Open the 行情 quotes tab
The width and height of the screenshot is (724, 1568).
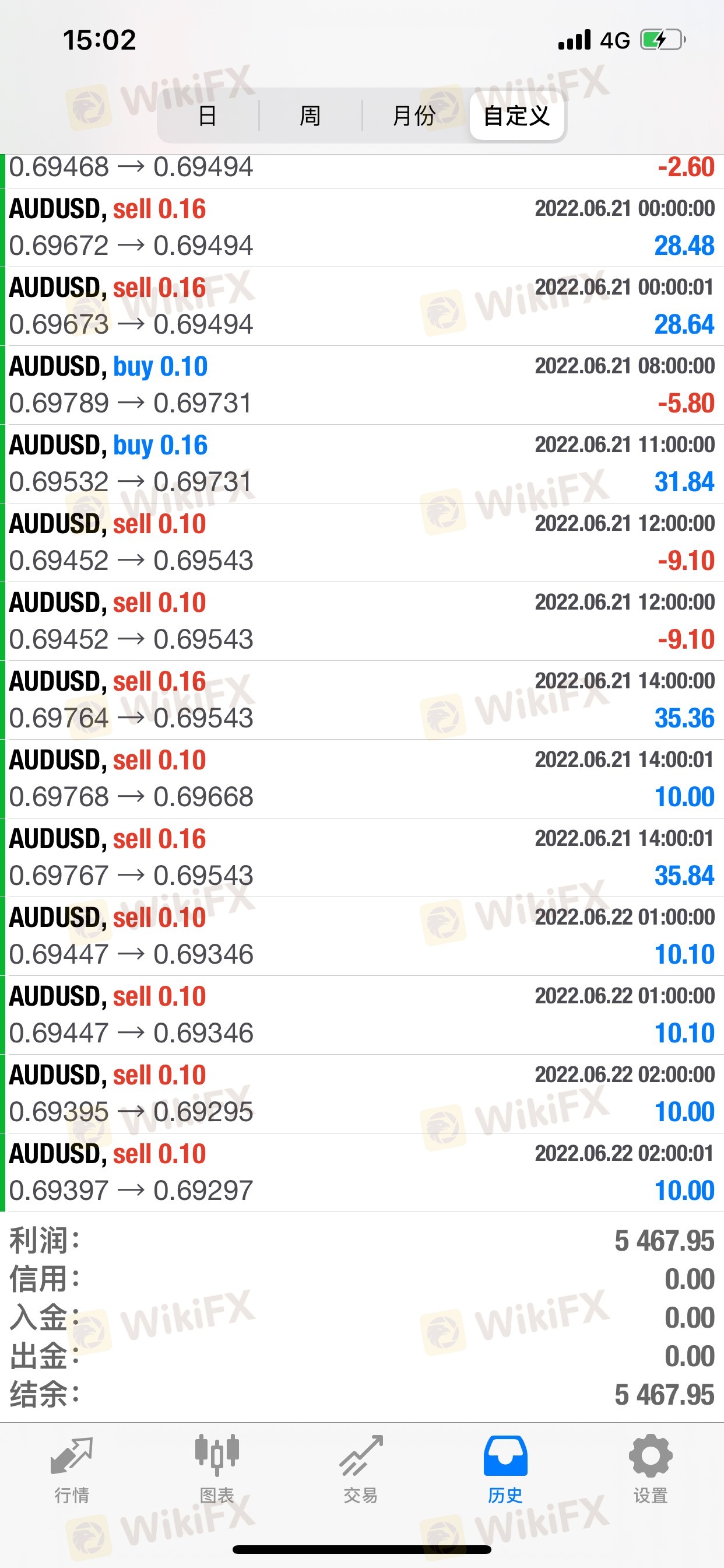point(72,1468)
